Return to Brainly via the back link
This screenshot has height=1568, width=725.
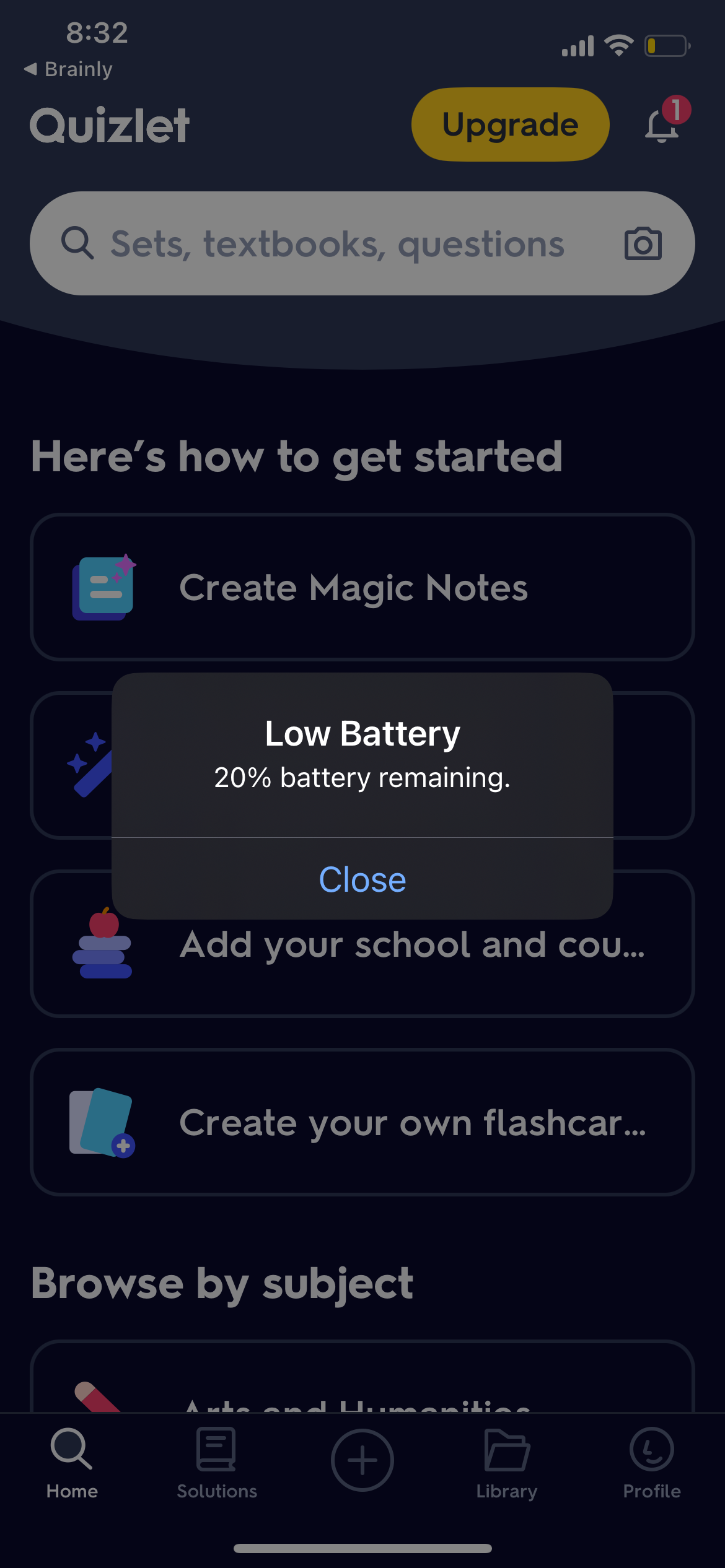coord(68,69)
